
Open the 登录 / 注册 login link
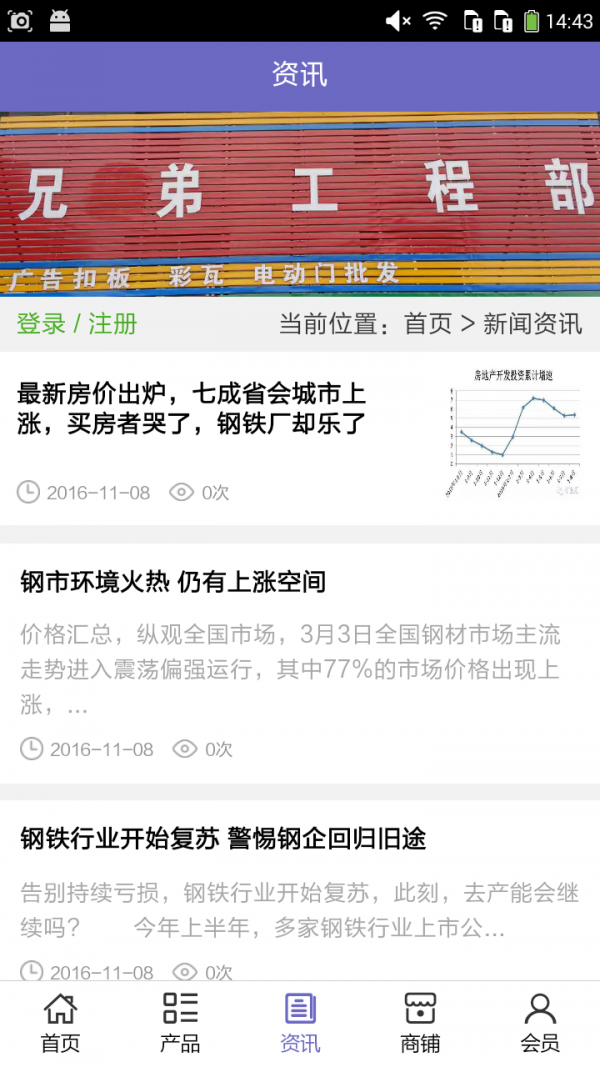click(x=77, y=324)
